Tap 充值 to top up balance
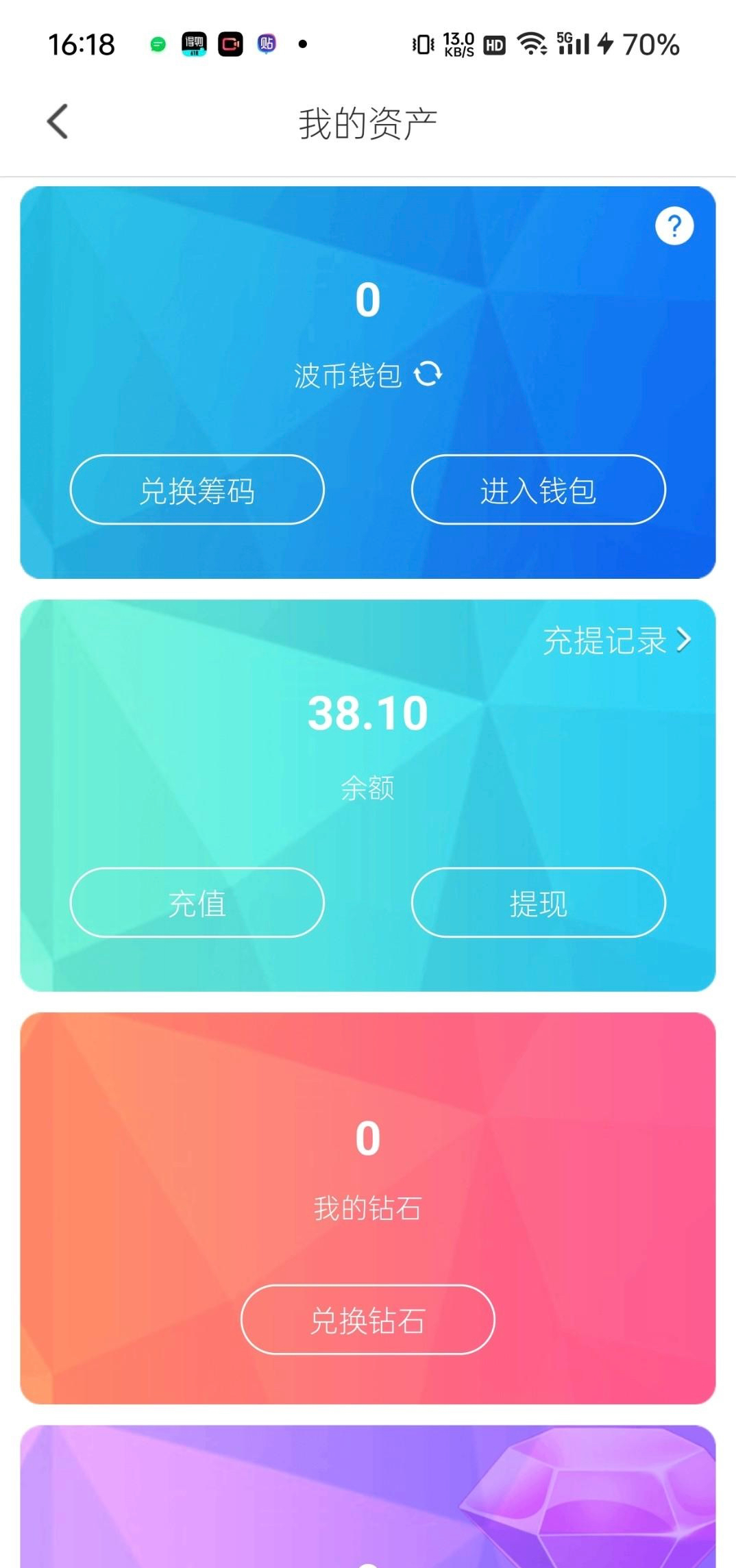 pyautogui.click(x=197, y=903)
